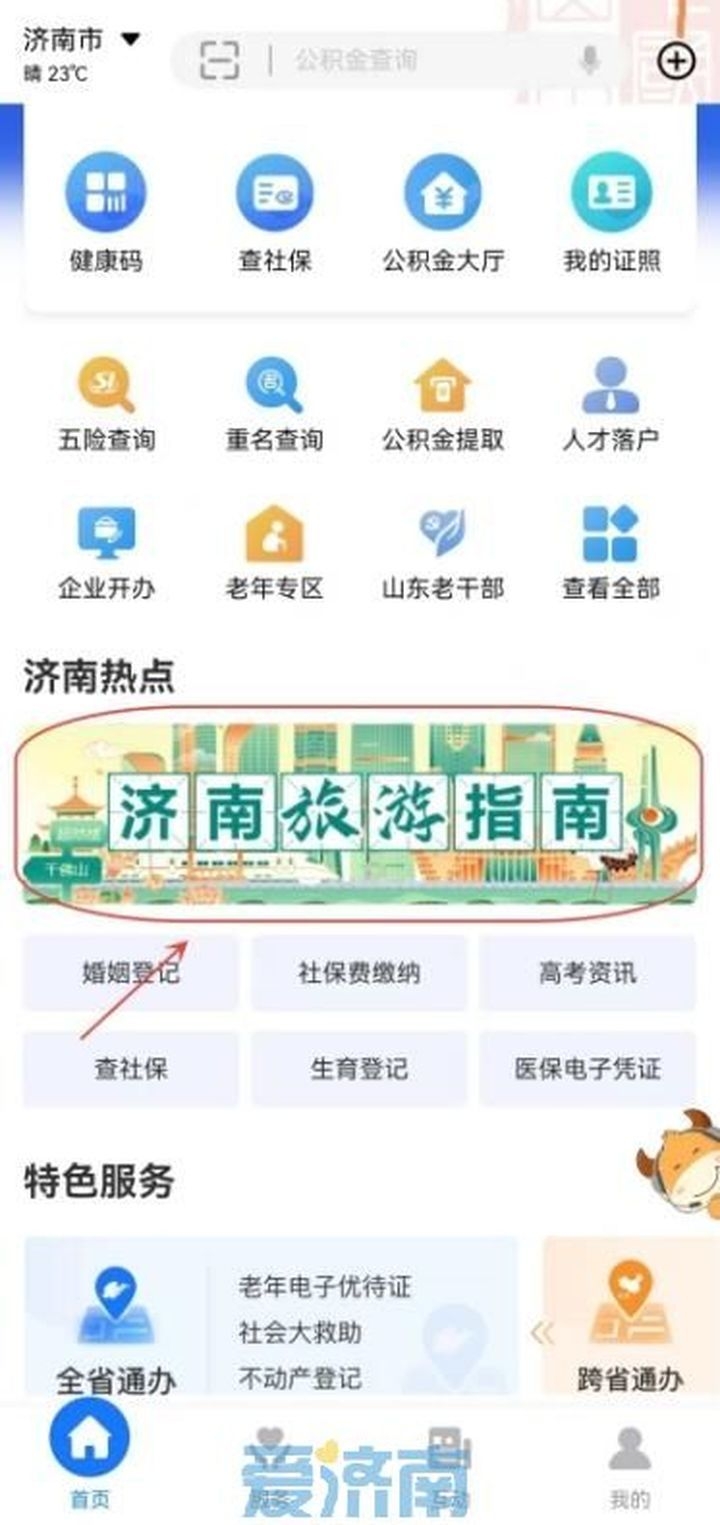The image size is (720, 1525).
Task: Tap 查看全部 to view all services
Action: pyautogui.click(x=611, y=552)
